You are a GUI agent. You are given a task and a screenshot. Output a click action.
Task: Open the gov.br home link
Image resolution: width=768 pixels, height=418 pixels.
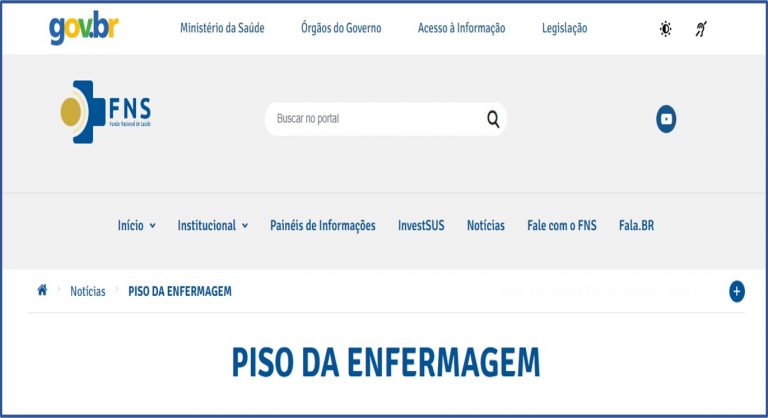(x=84, y=29)
